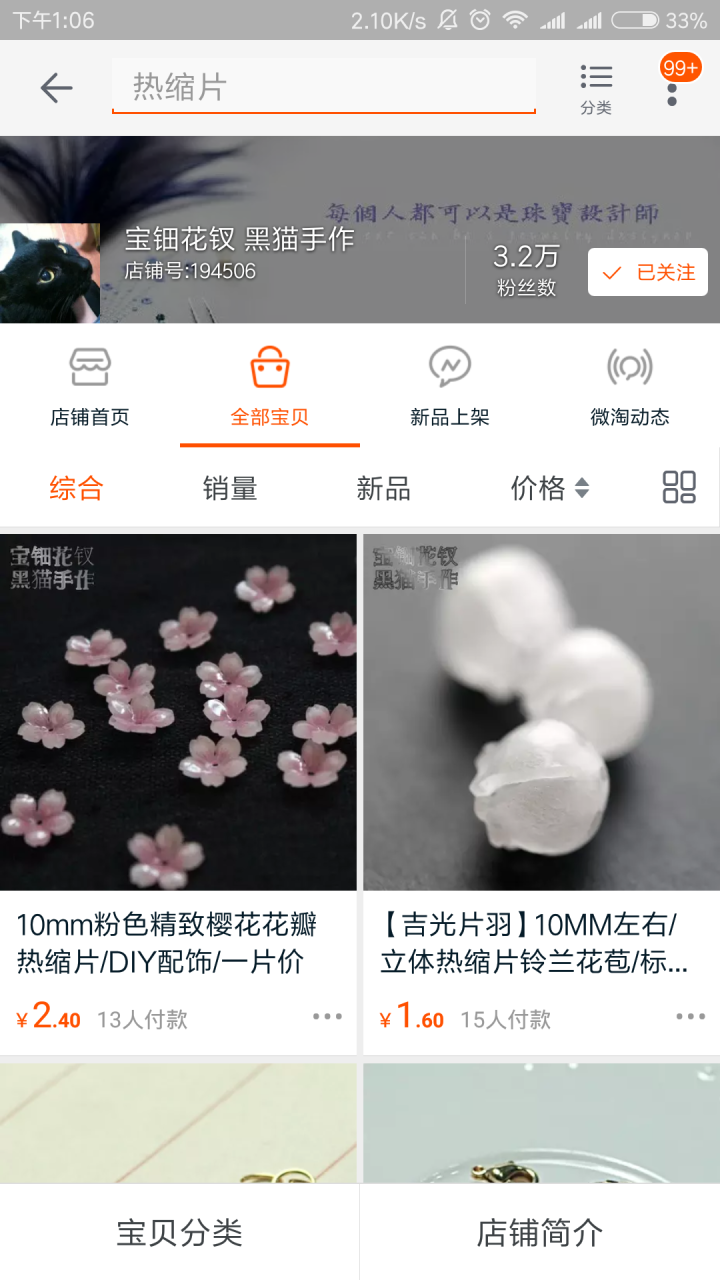Tap the 已关注 follow button
This screenshot has height=1280, width=720.
(x=648, y=272)
